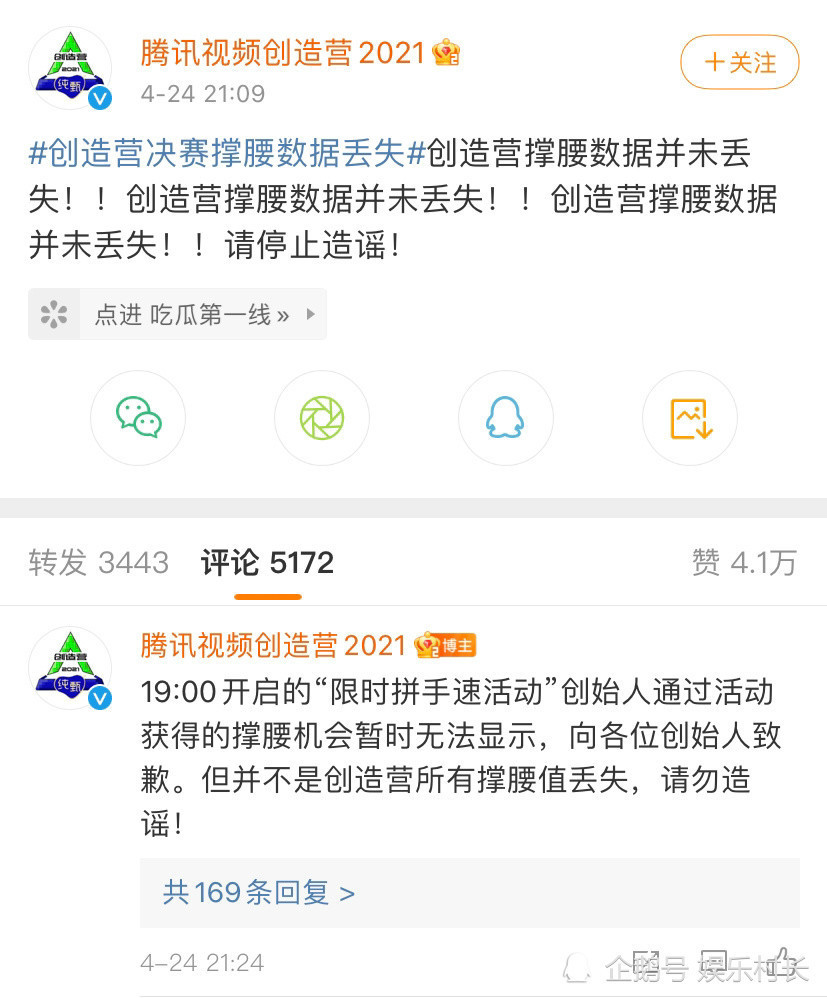Save the post as an image
Screen dimensions: 827x998
point(689,418)
